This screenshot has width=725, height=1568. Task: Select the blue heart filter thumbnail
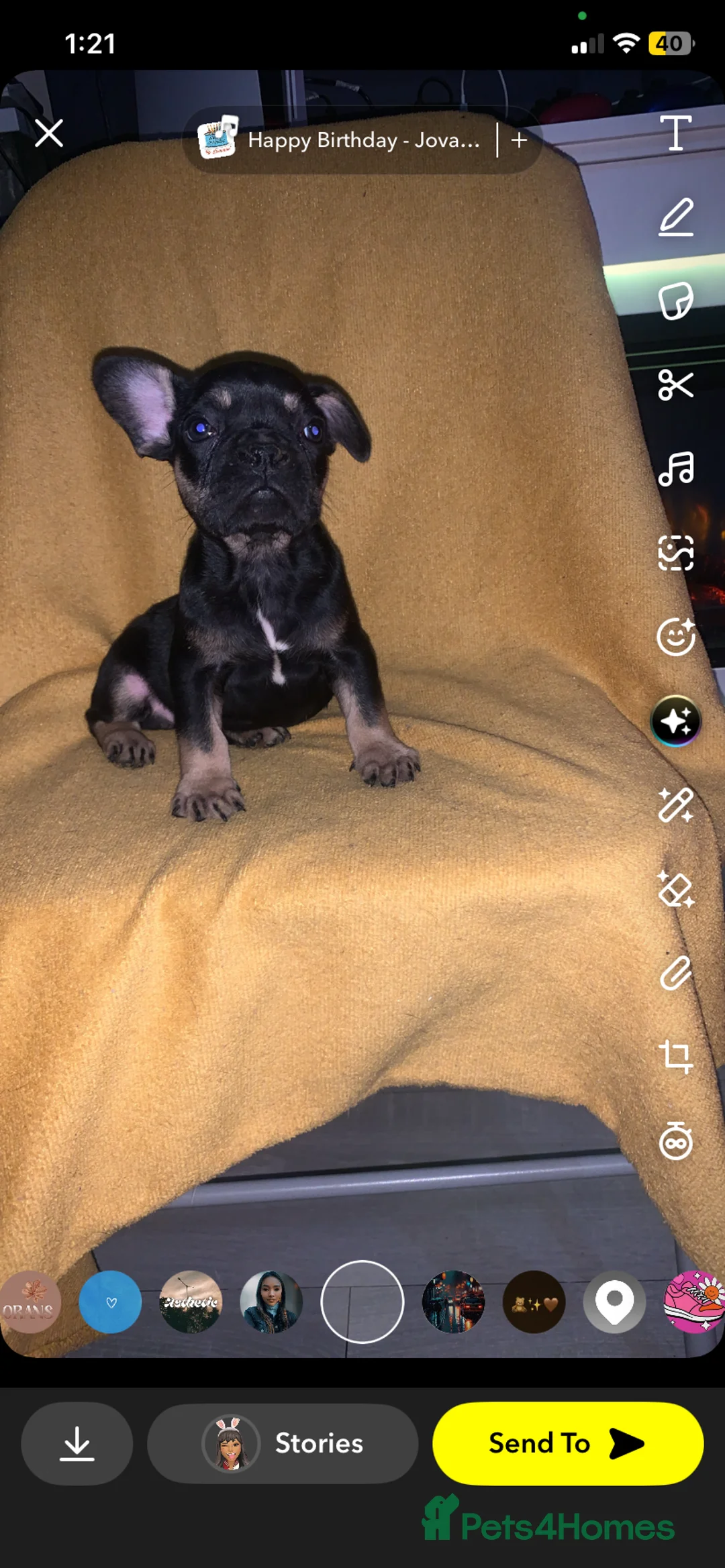point(111,1302)
